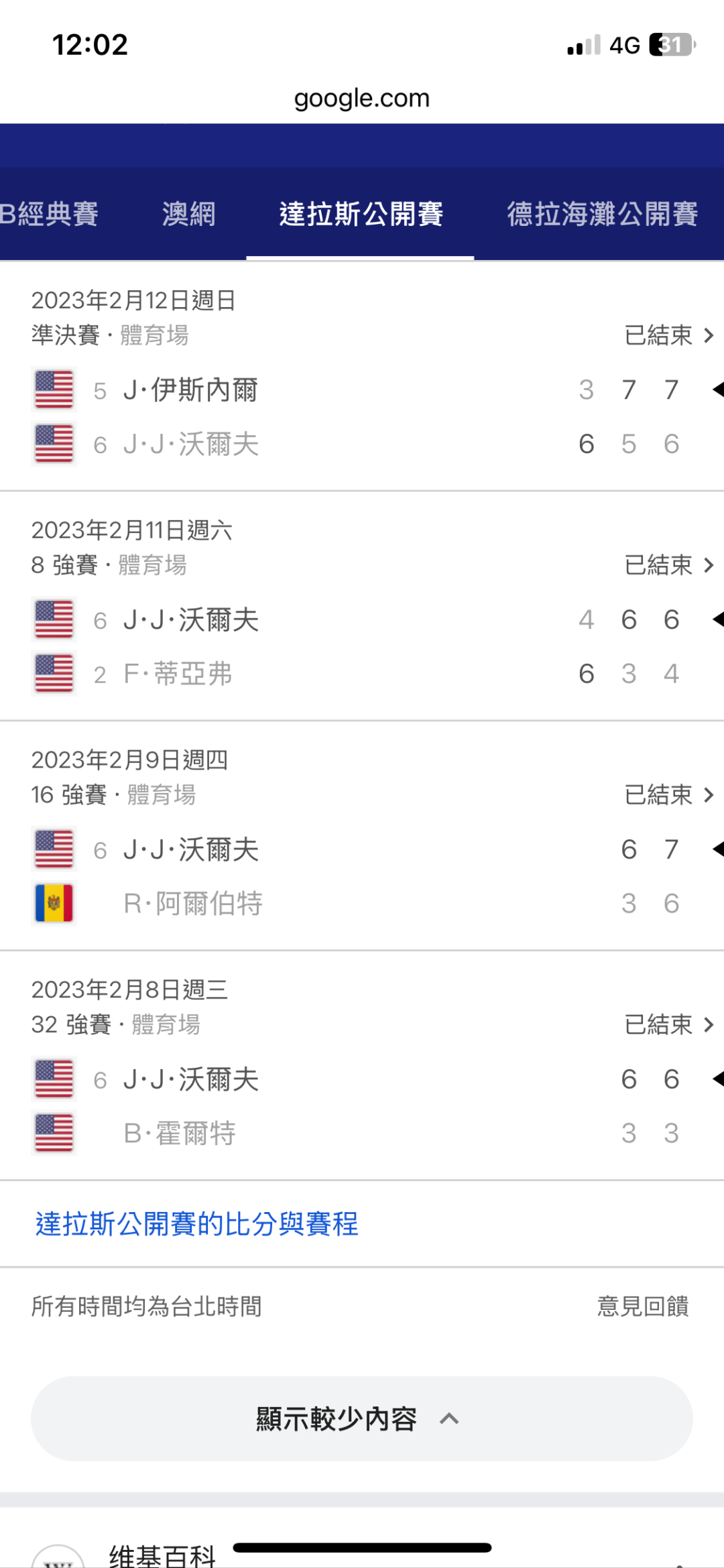Image resolution: width=724 pixels, height=1568 pixels.
Task: Tap 意見回饋 to send feedback
Action: [643, 1306]
